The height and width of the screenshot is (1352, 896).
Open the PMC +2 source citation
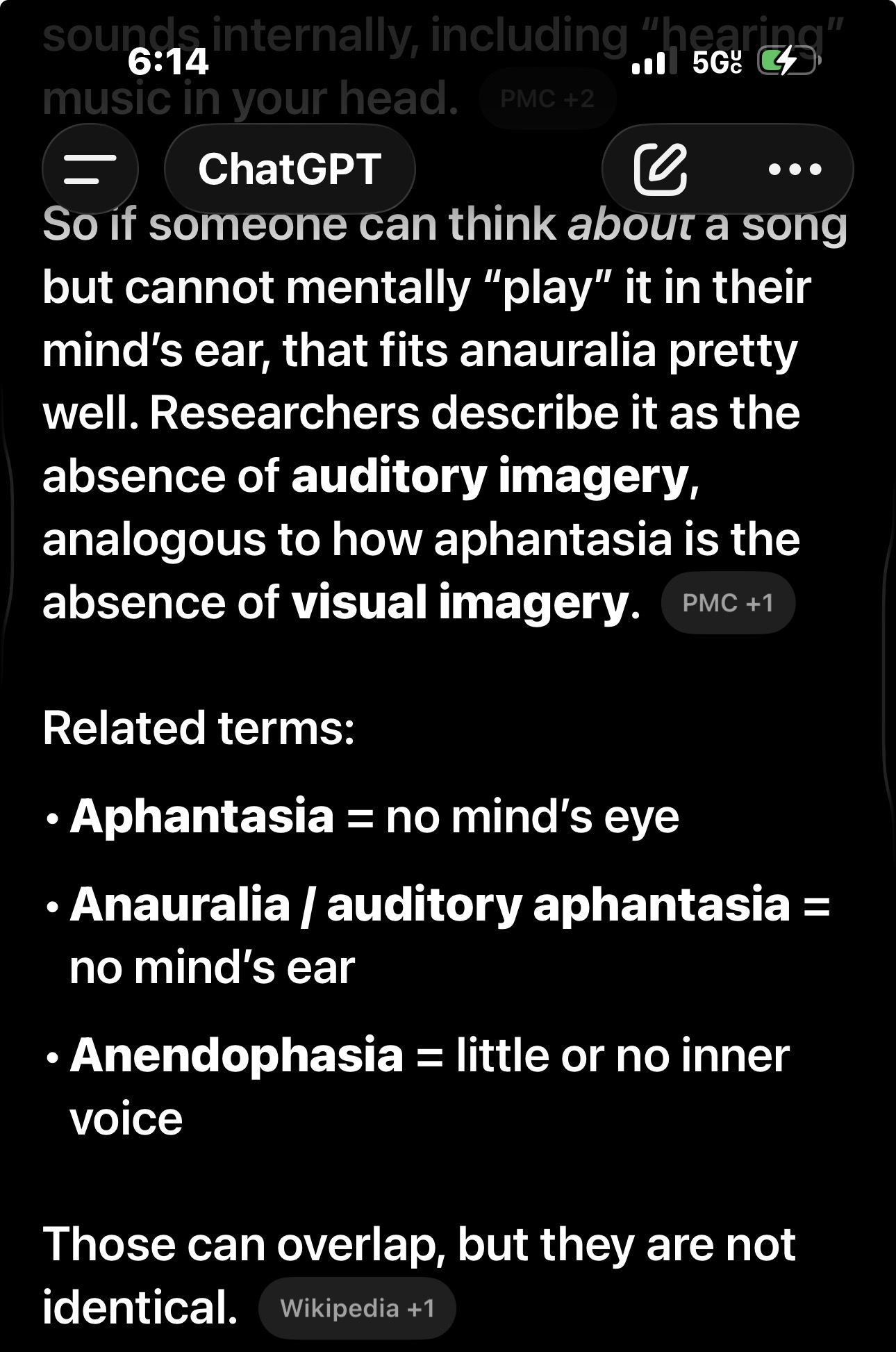pos(547,99)
